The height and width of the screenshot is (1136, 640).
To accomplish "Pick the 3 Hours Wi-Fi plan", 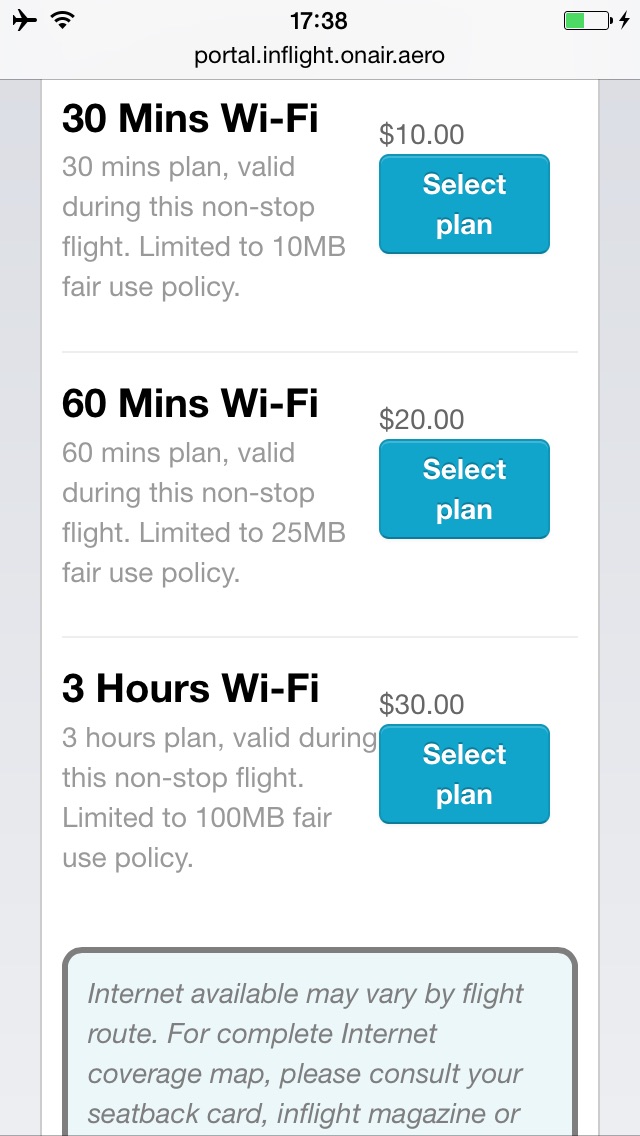I will coord(464,774).
